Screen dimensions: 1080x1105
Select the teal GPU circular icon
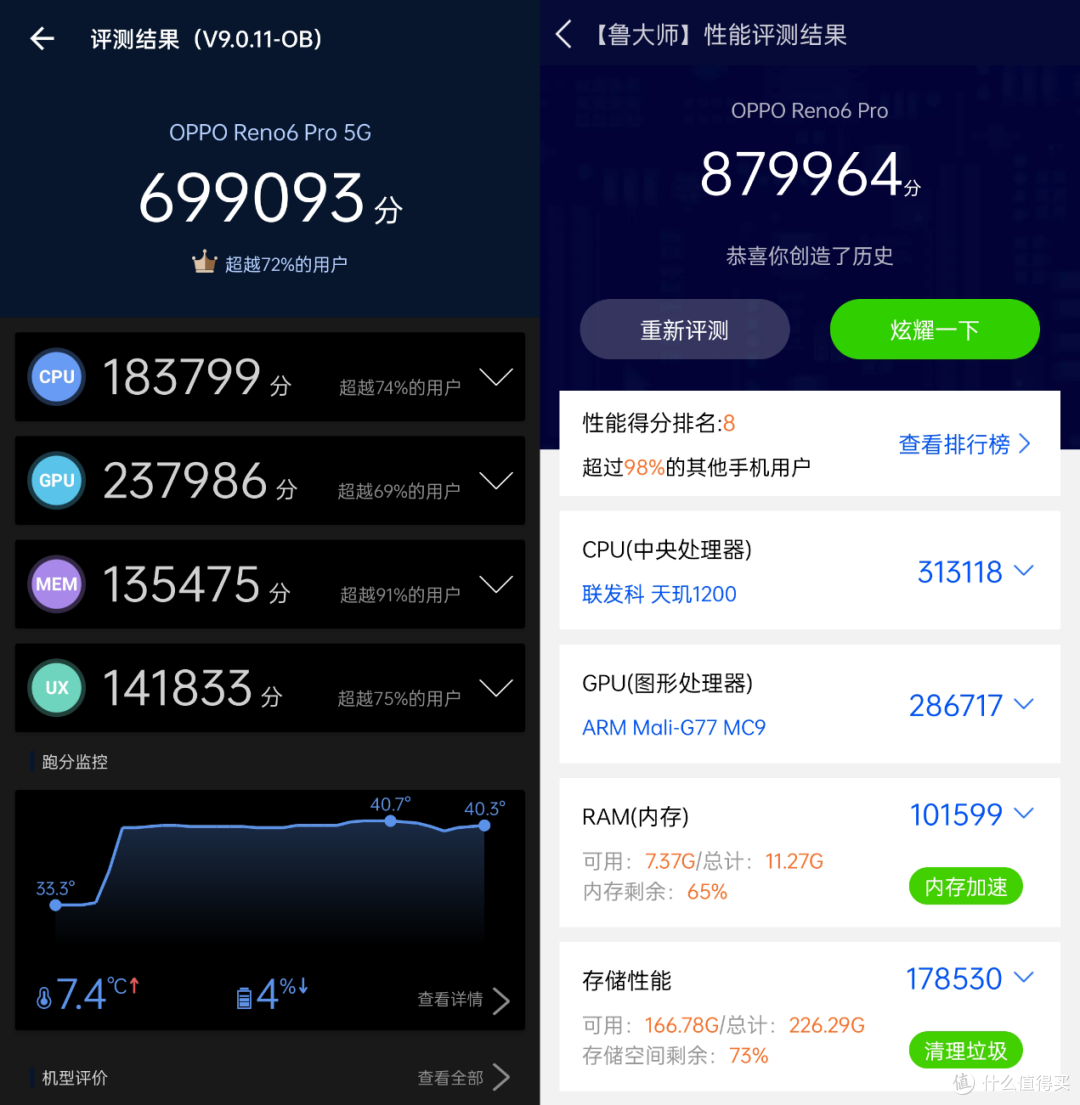tap(56, 480)
